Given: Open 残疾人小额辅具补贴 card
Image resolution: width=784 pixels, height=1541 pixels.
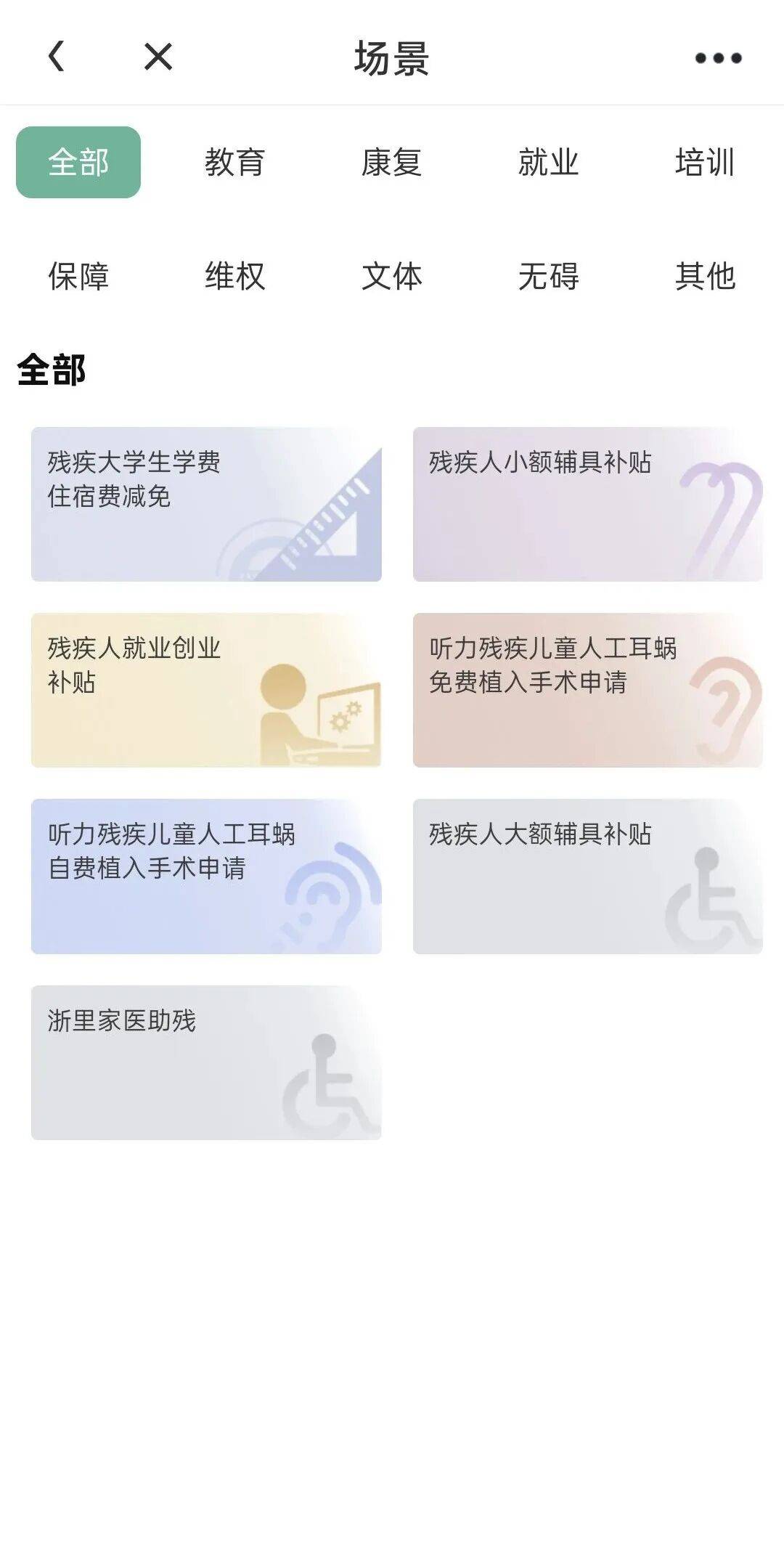Looking at the screenshot, I should [587, 504].
